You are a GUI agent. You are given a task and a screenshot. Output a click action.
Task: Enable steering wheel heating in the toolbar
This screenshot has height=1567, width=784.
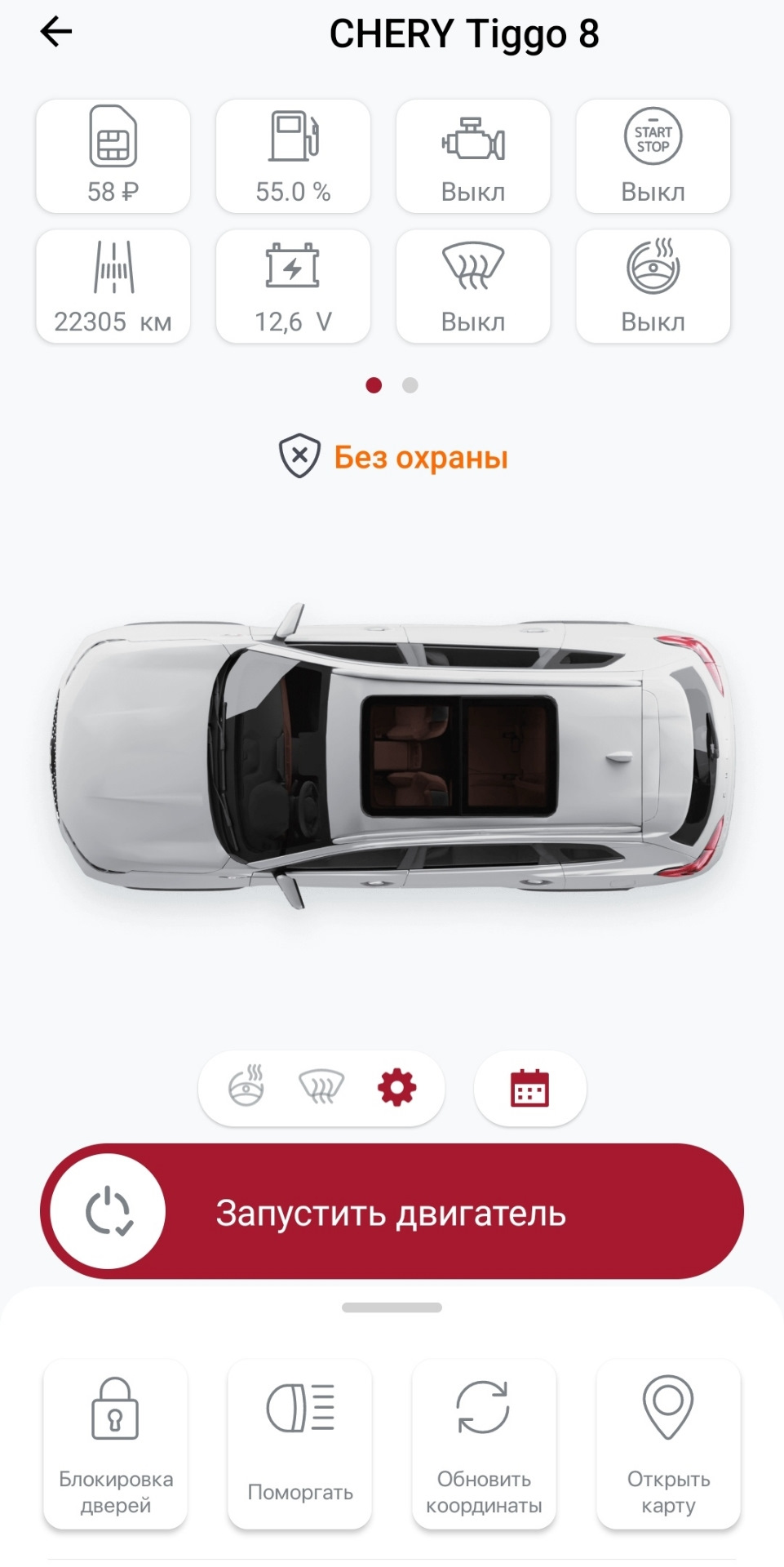coord(246,1087)
